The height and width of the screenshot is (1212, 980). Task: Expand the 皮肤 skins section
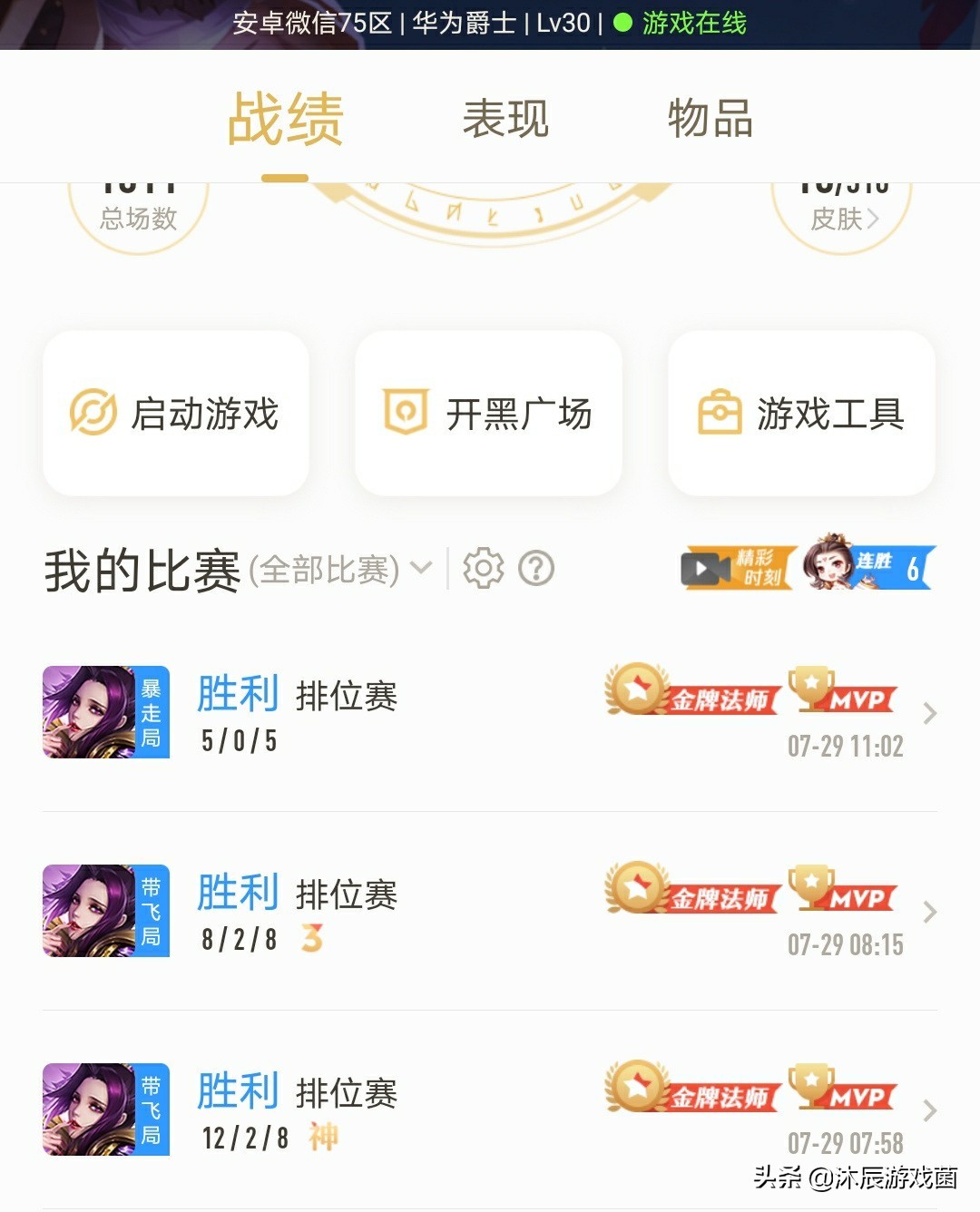pos(843,219)
